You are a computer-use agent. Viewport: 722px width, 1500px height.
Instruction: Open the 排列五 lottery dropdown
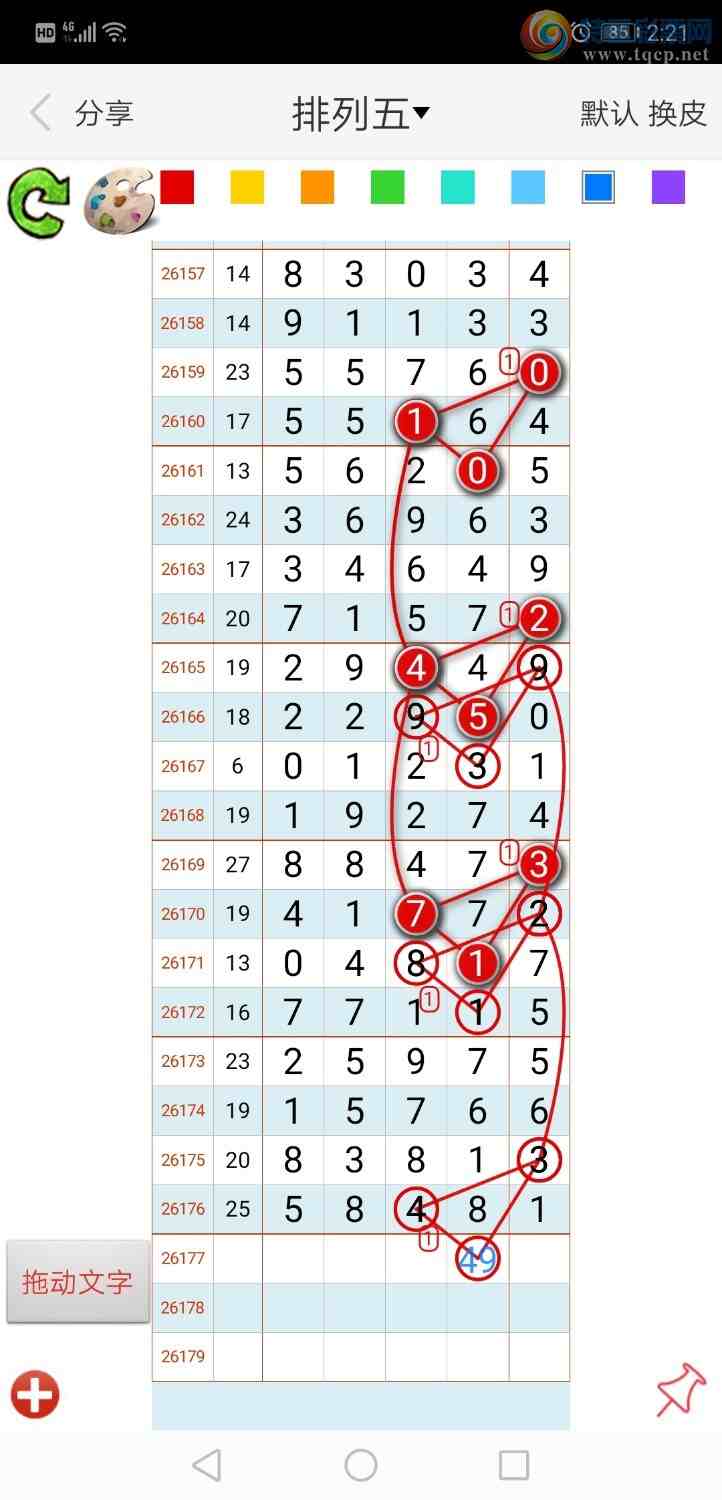click(361, 114)
